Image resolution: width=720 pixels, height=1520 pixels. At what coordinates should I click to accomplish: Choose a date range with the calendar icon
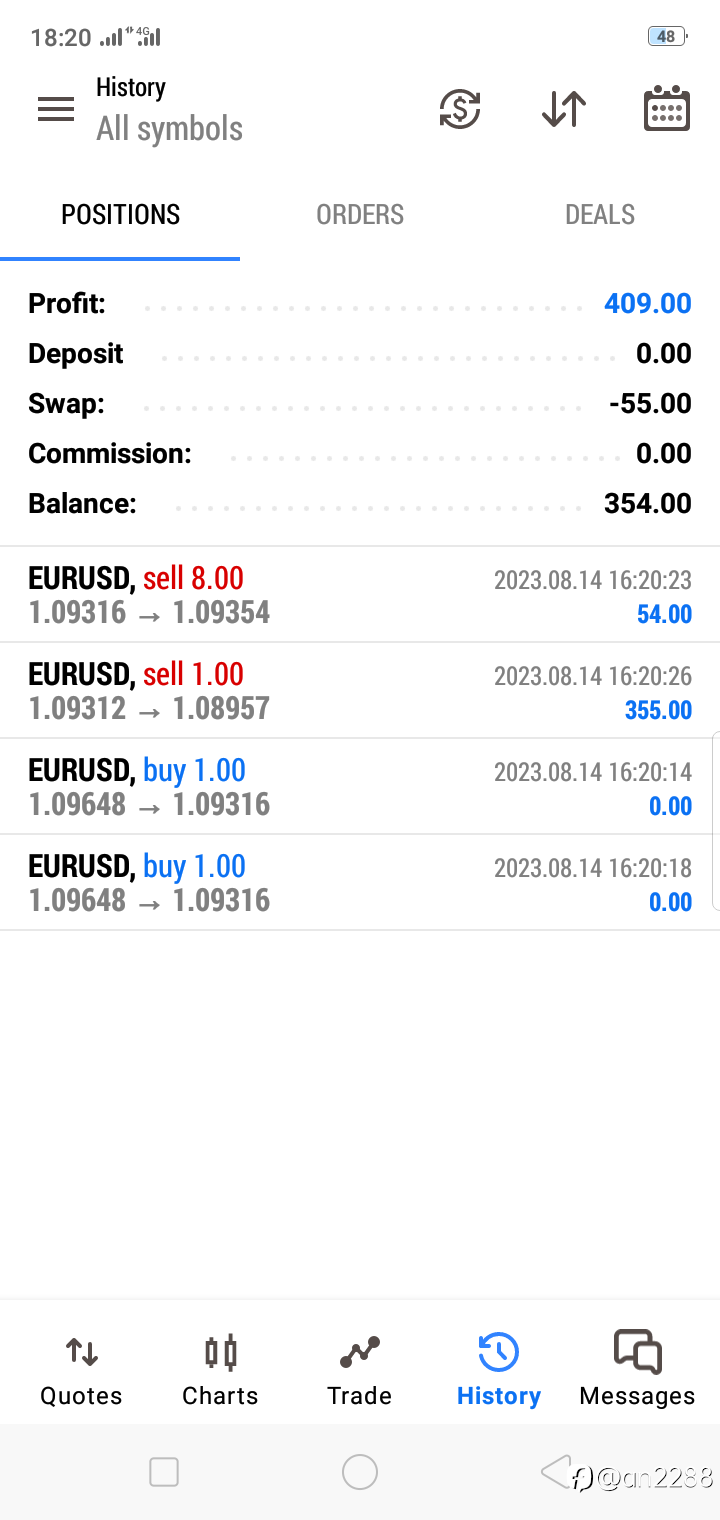point(666,109)
